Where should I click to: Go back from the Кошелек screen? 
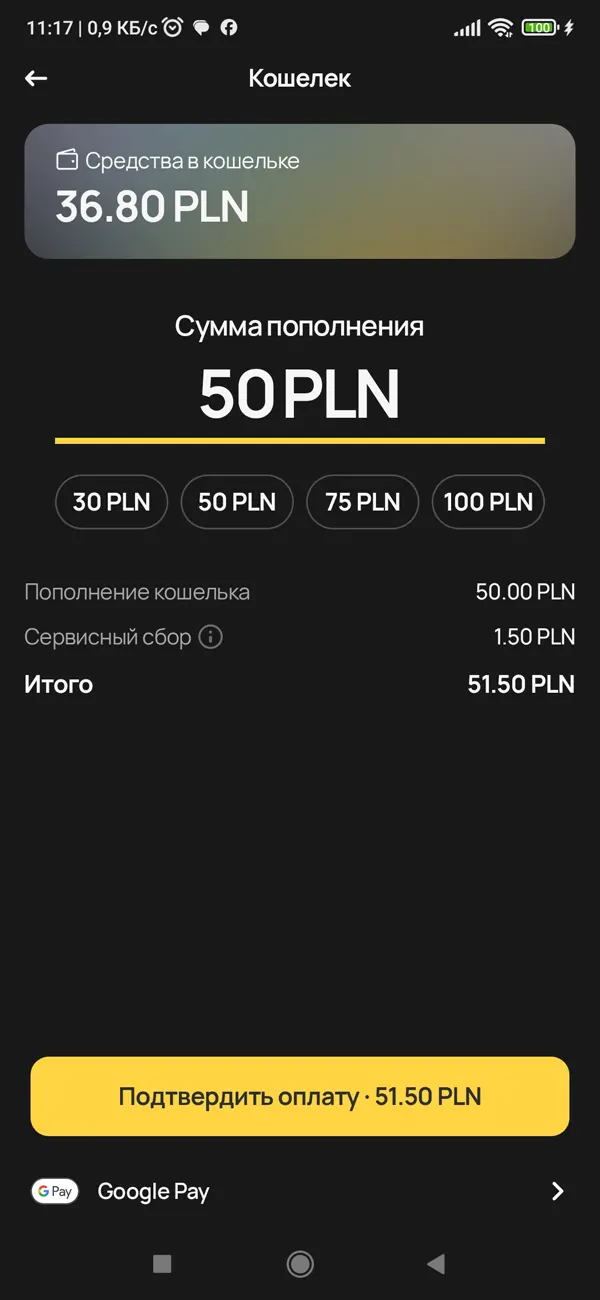click(x=36, y=79)
